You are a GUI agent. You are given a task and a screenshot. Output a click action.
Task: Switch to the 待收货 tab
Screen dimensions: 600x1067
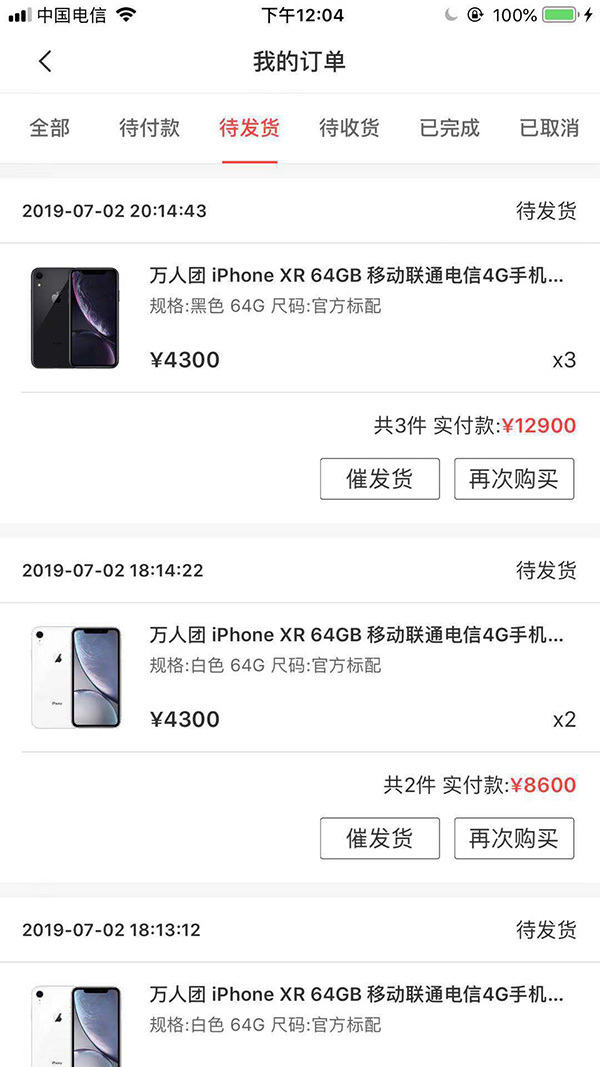pos(349,128)
